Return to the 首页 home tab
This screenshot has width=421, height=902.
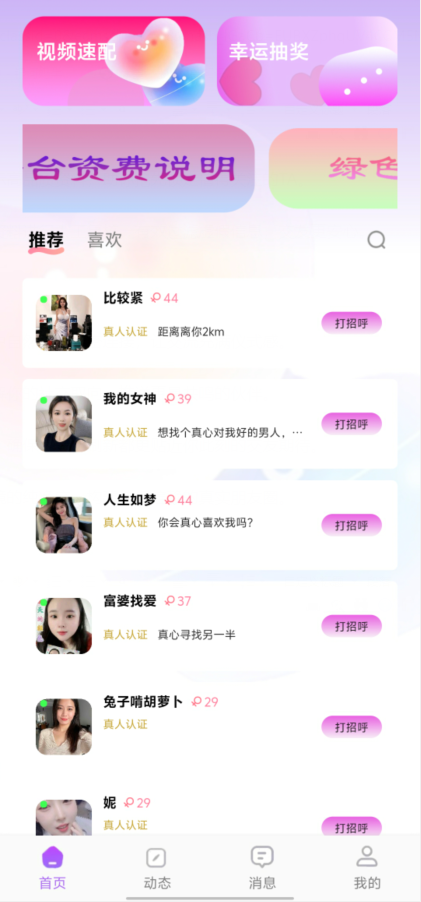coord(52,867)
